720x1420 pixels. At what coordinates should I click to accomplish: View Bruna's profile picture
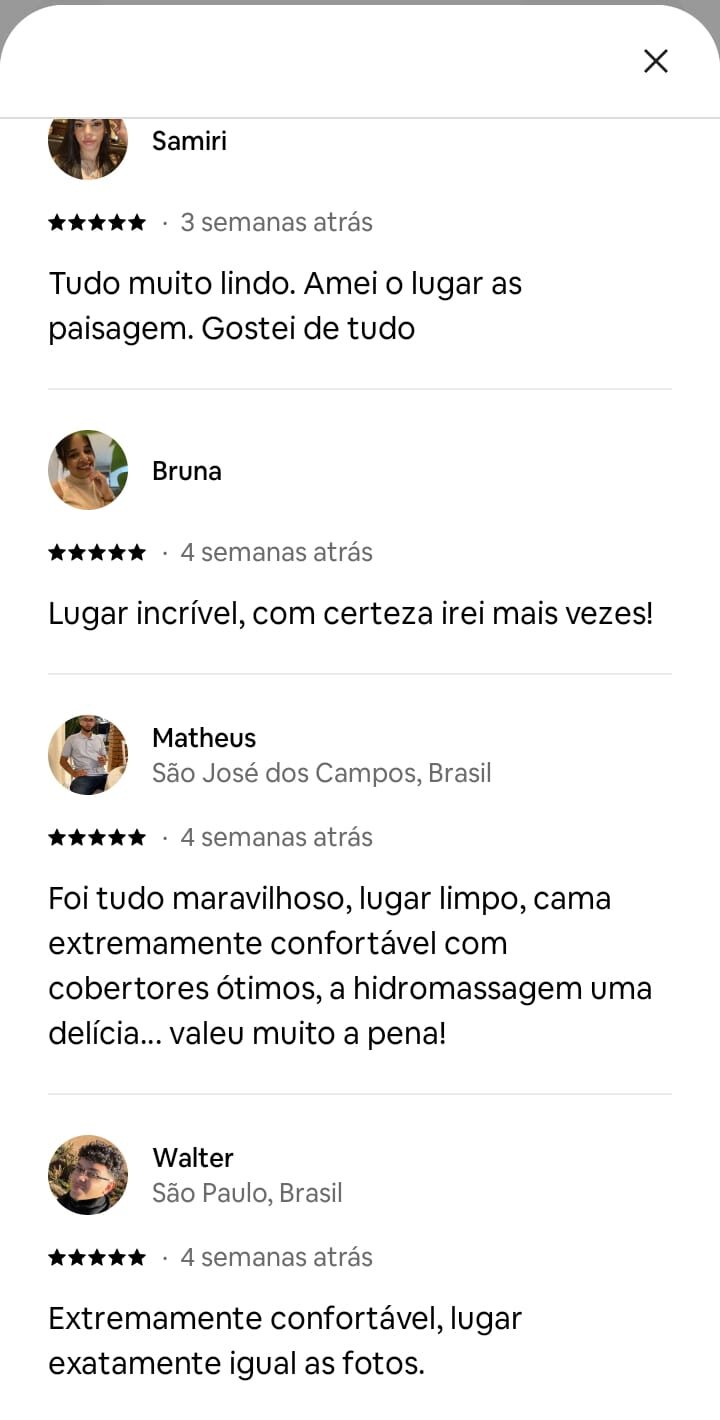click(88, 470)
